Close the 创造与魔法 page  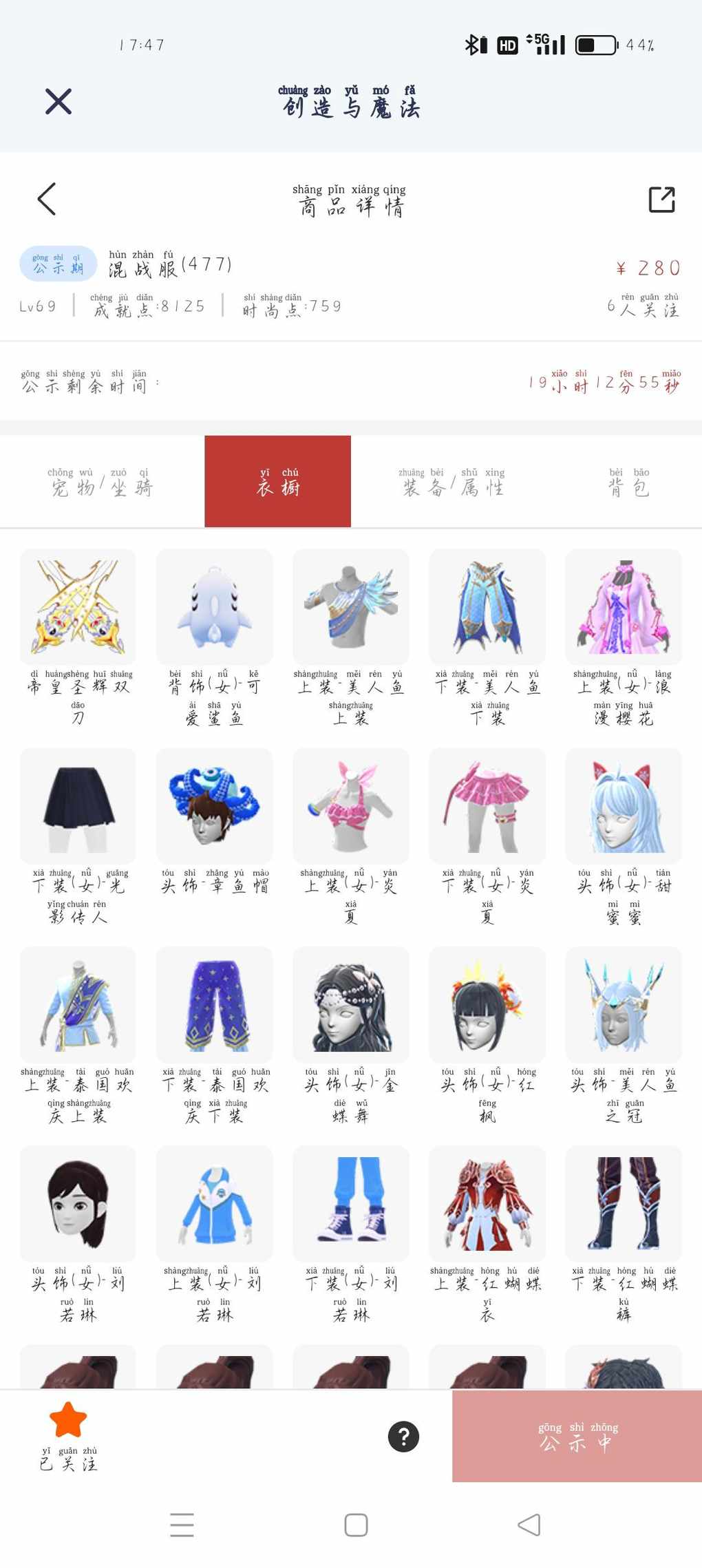pos(58,101)
